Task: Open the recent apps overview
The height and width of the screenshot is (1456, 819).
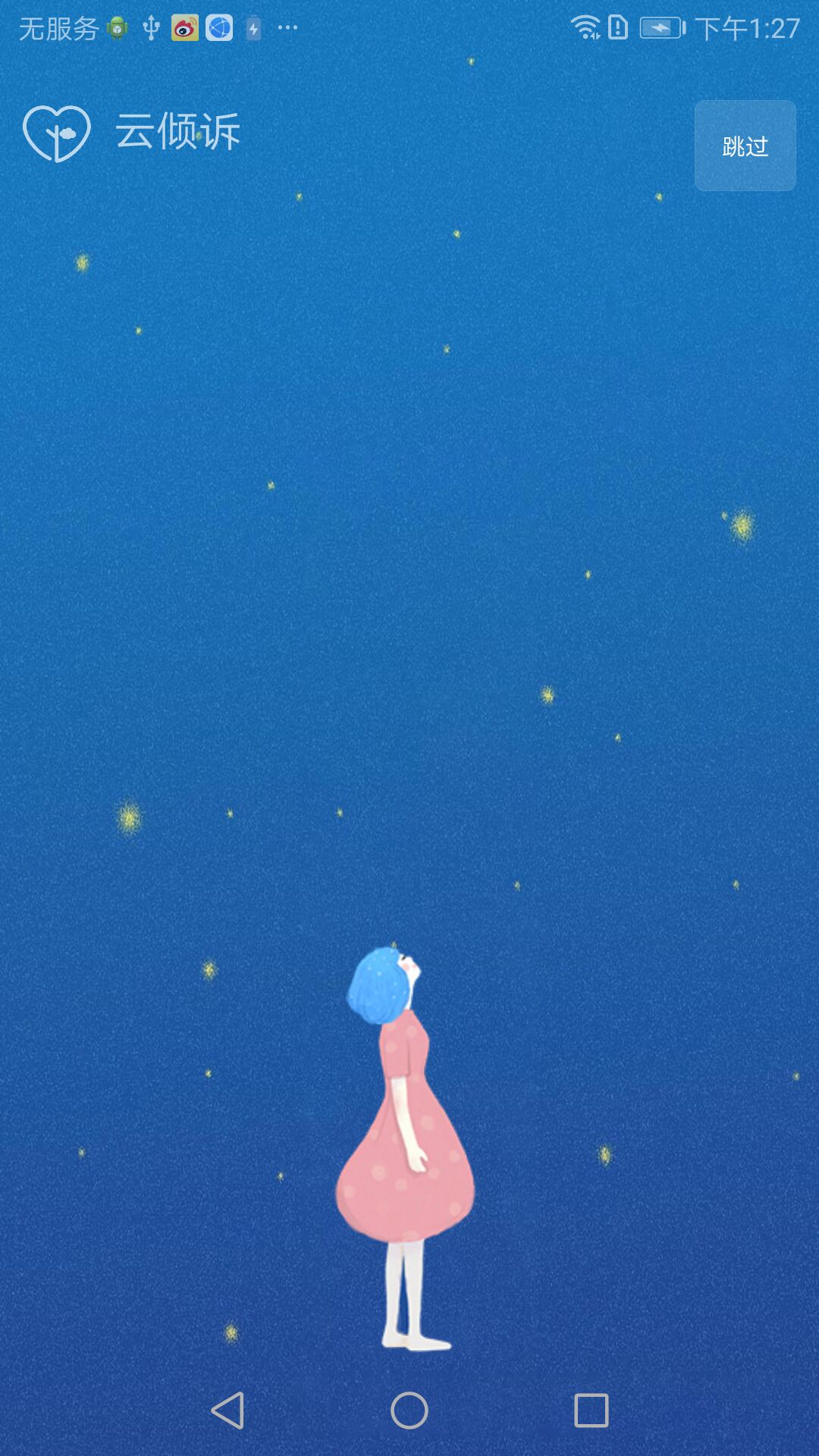Action: click(x=591, y=1410)
